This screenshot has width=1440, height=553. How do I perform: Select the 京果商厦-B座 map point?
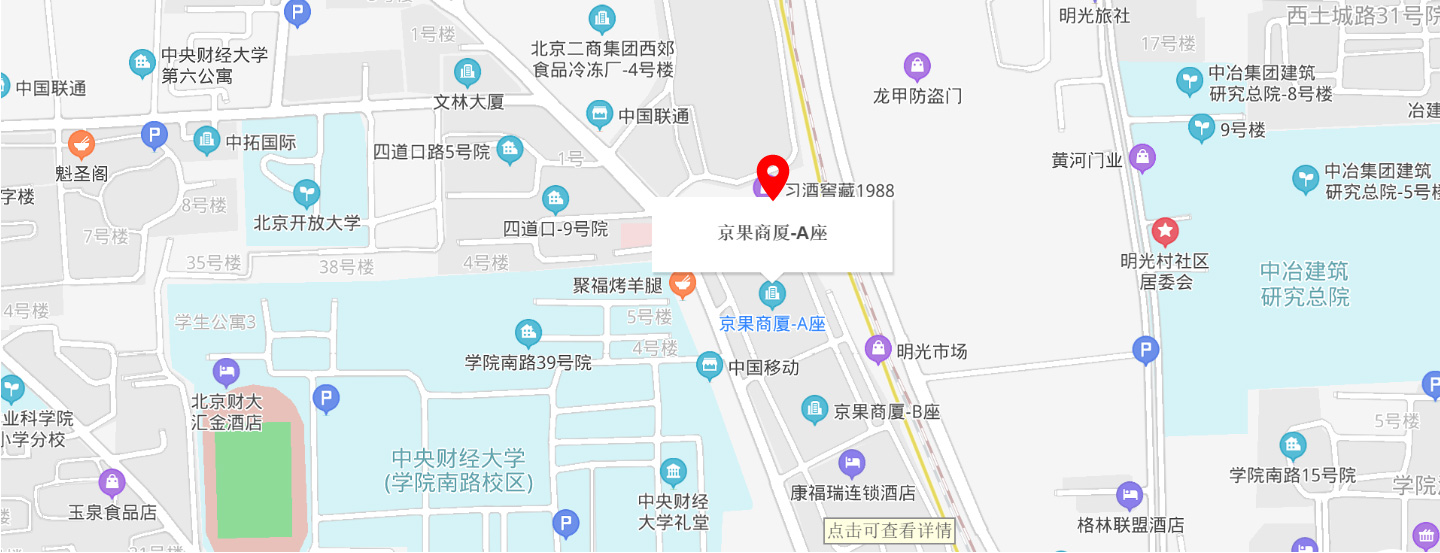pyautogui.click(x=815, y=409)
